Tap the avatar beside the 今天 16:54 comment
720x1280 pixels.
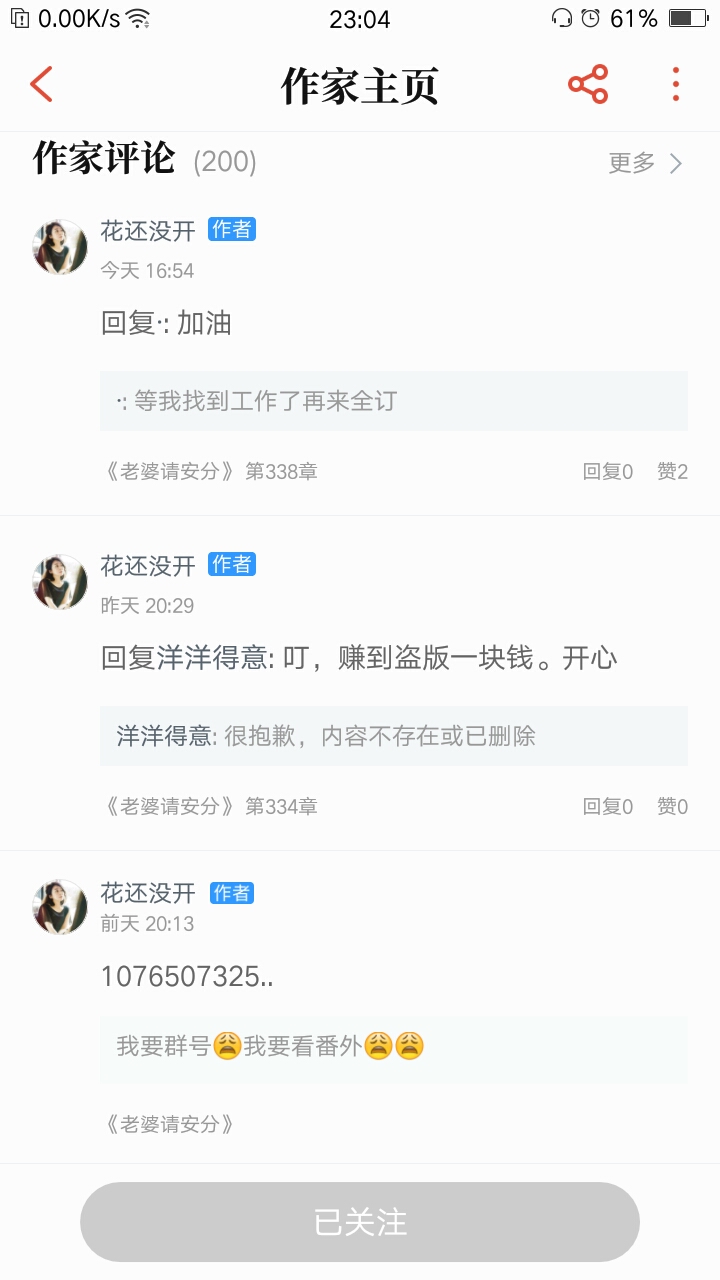[x=60, y=247]
